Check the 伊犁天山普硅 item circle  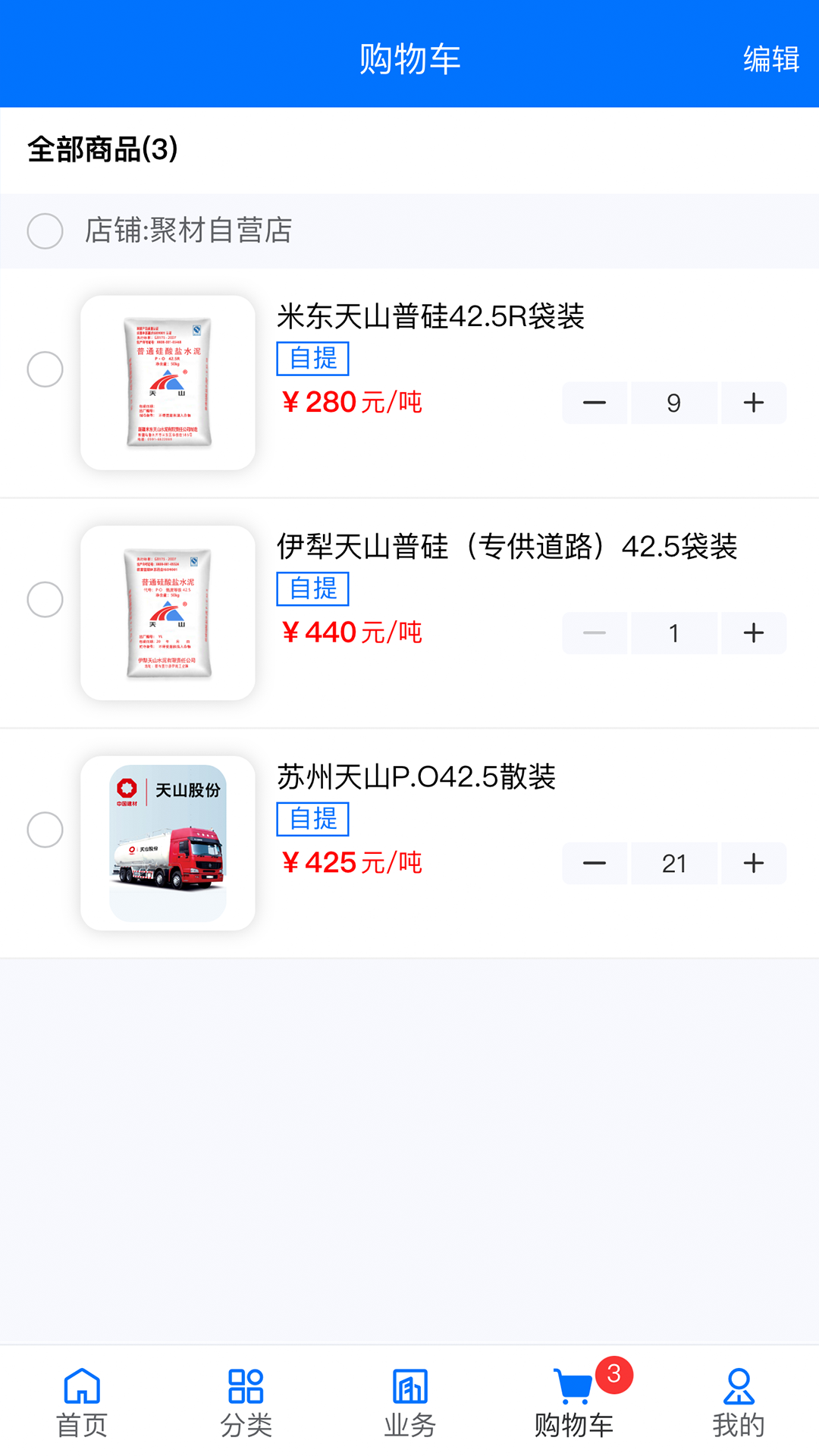47,599
